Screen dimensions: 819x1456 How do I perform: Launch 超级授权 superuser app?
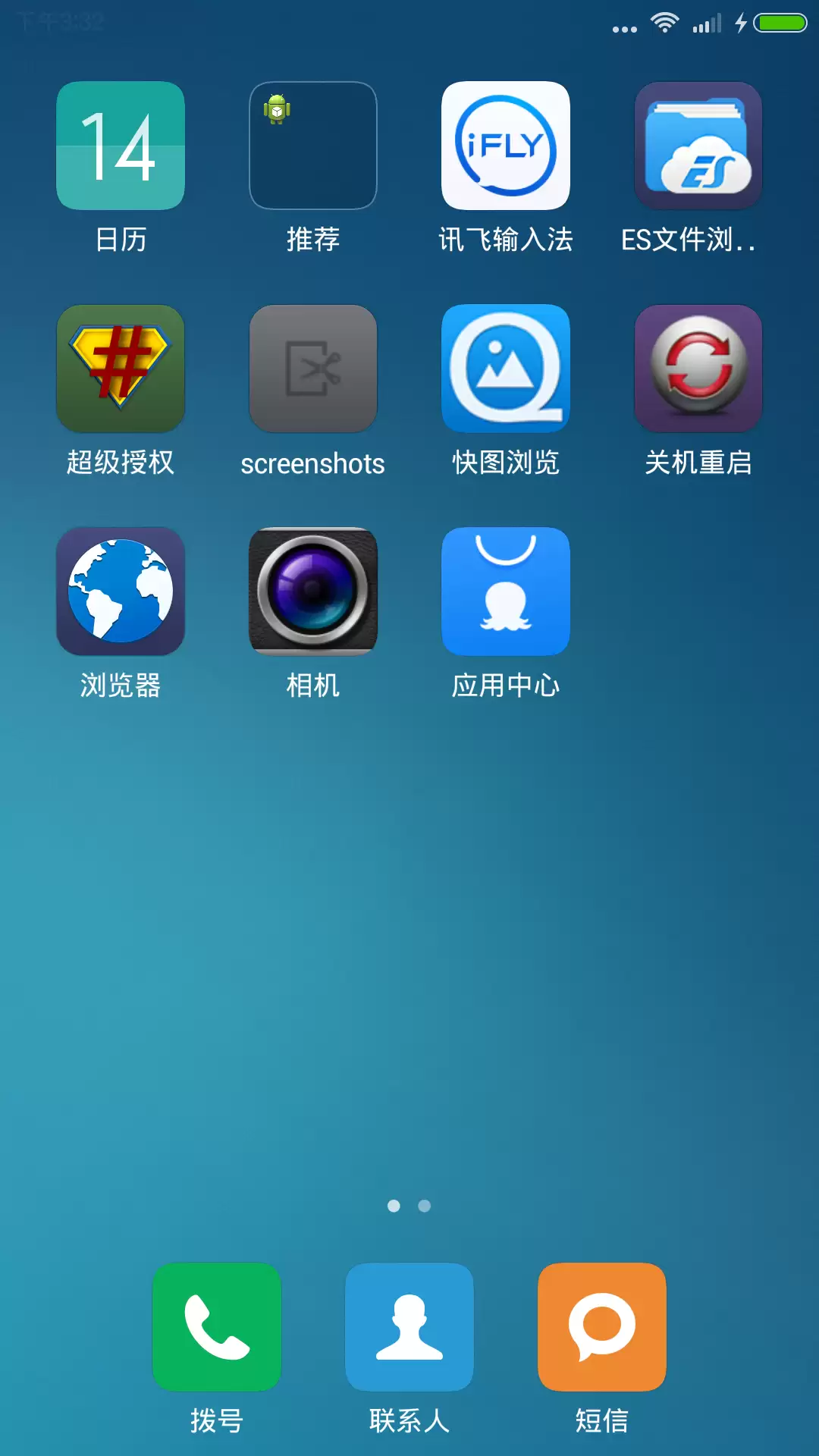(x=121, y=369)
